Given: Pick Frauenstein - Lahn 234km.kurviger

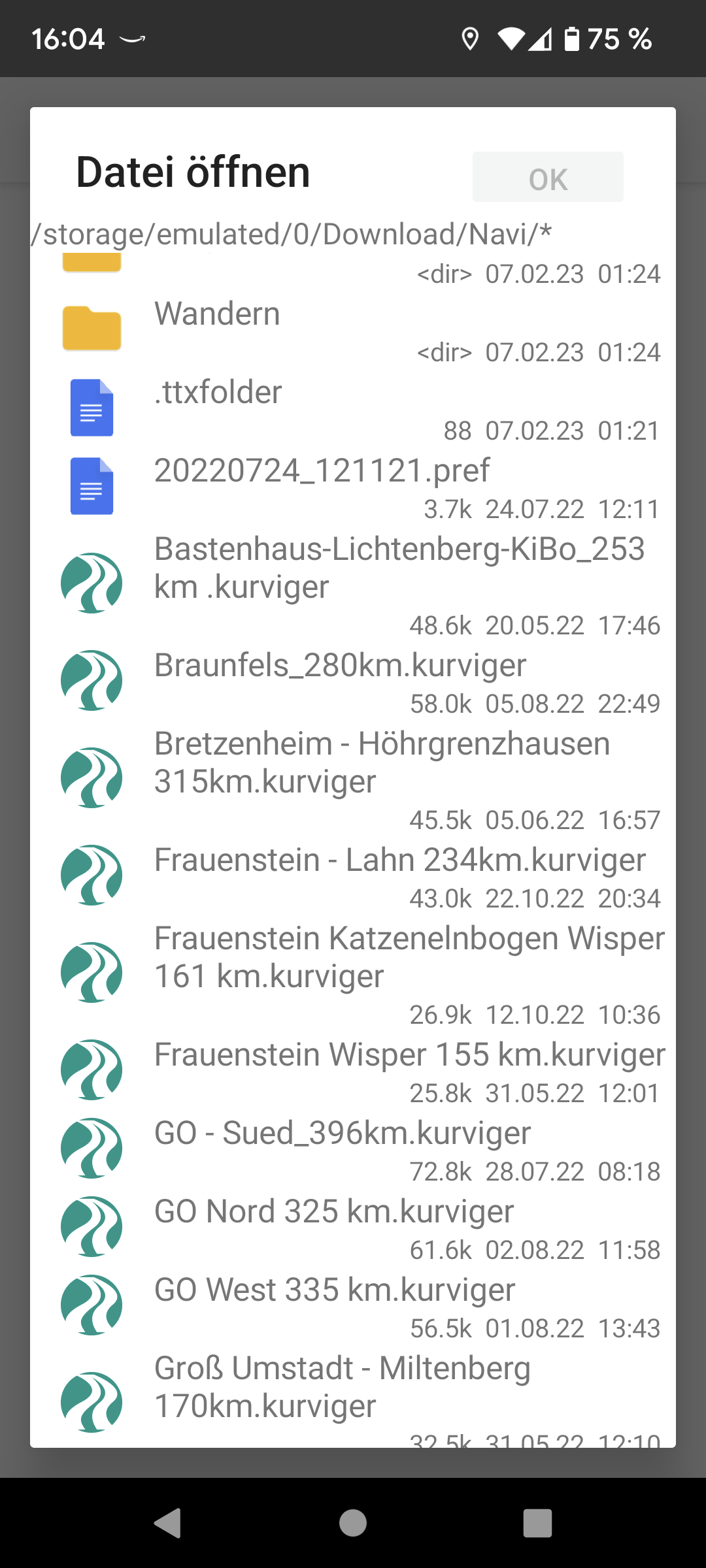Looking at the screenshot, I should [x=353, y=874].
